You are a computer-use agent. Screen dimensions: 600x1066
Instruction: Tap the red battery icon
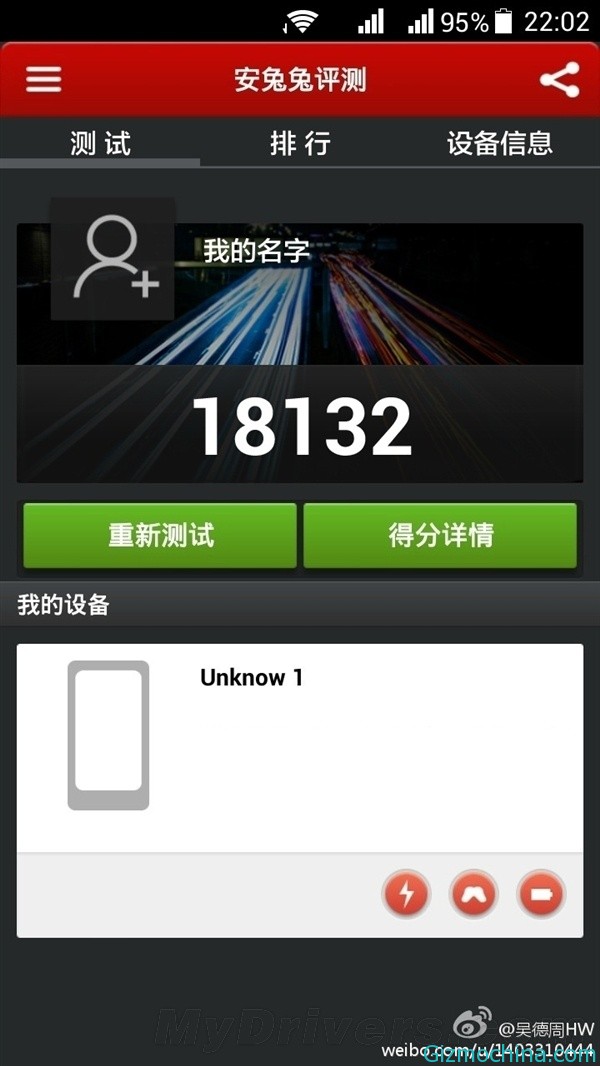(541, 893)
